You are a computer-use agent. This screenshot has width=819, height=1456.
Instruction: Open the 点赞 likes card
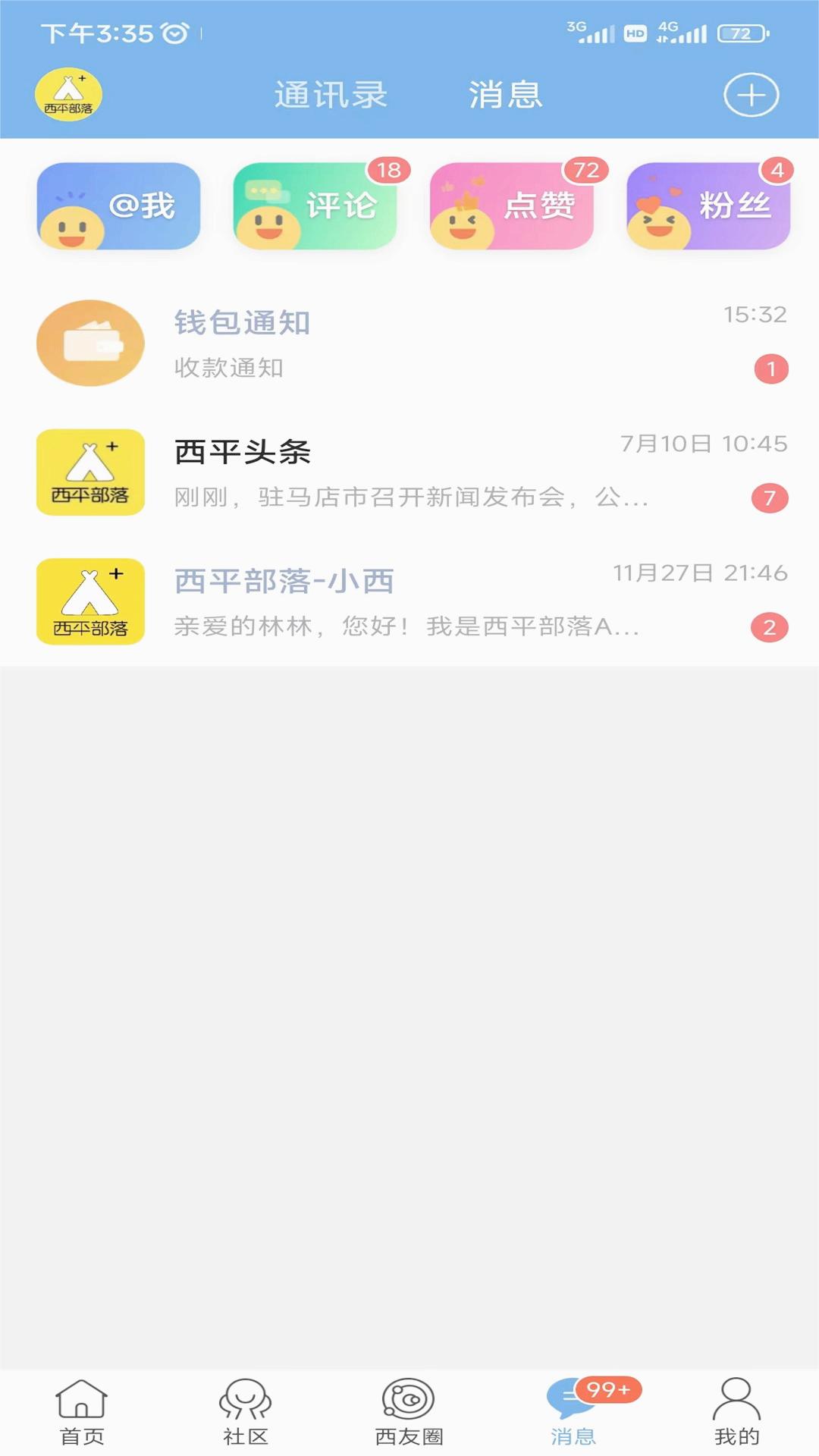(x=512, y=206)
